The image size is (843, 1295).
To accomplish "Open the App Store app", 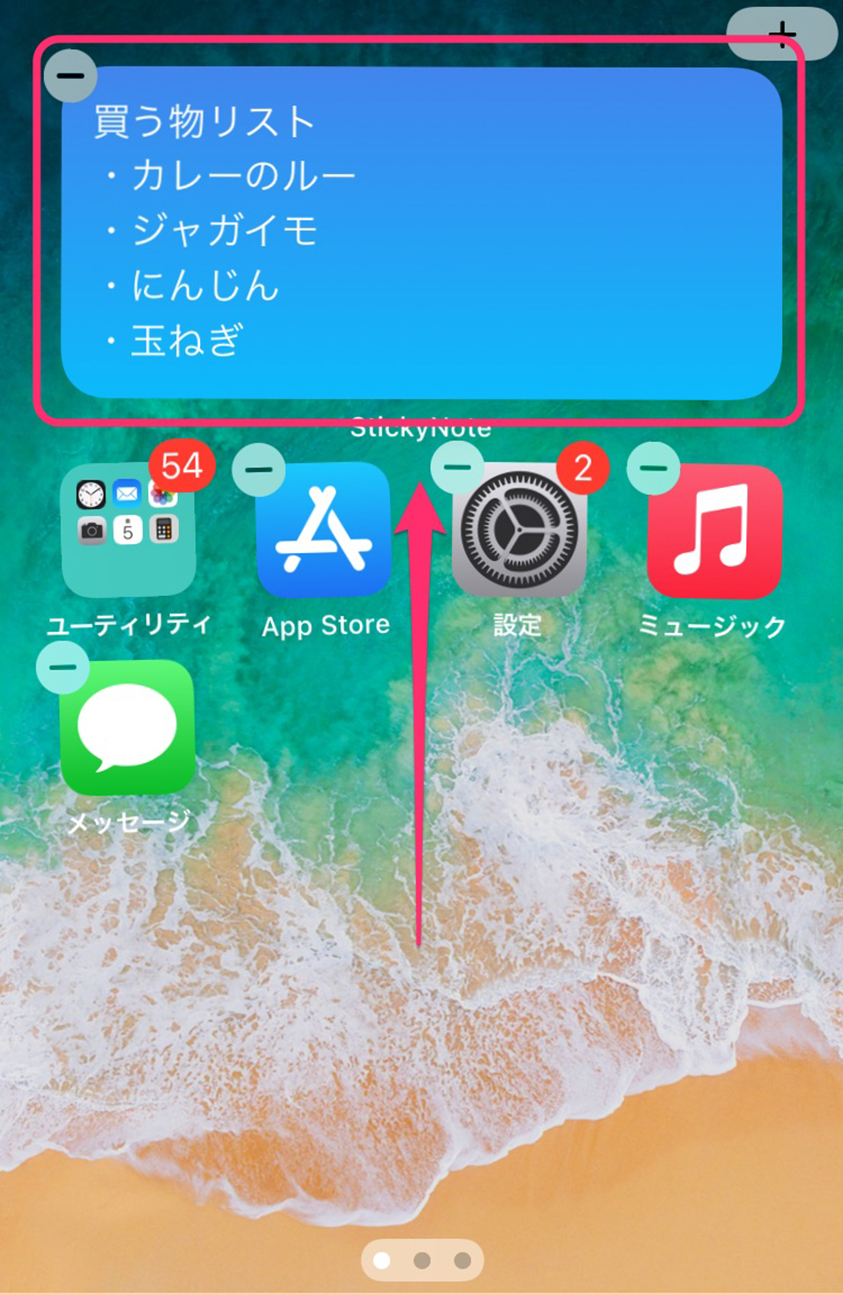I will coord(324,531).
